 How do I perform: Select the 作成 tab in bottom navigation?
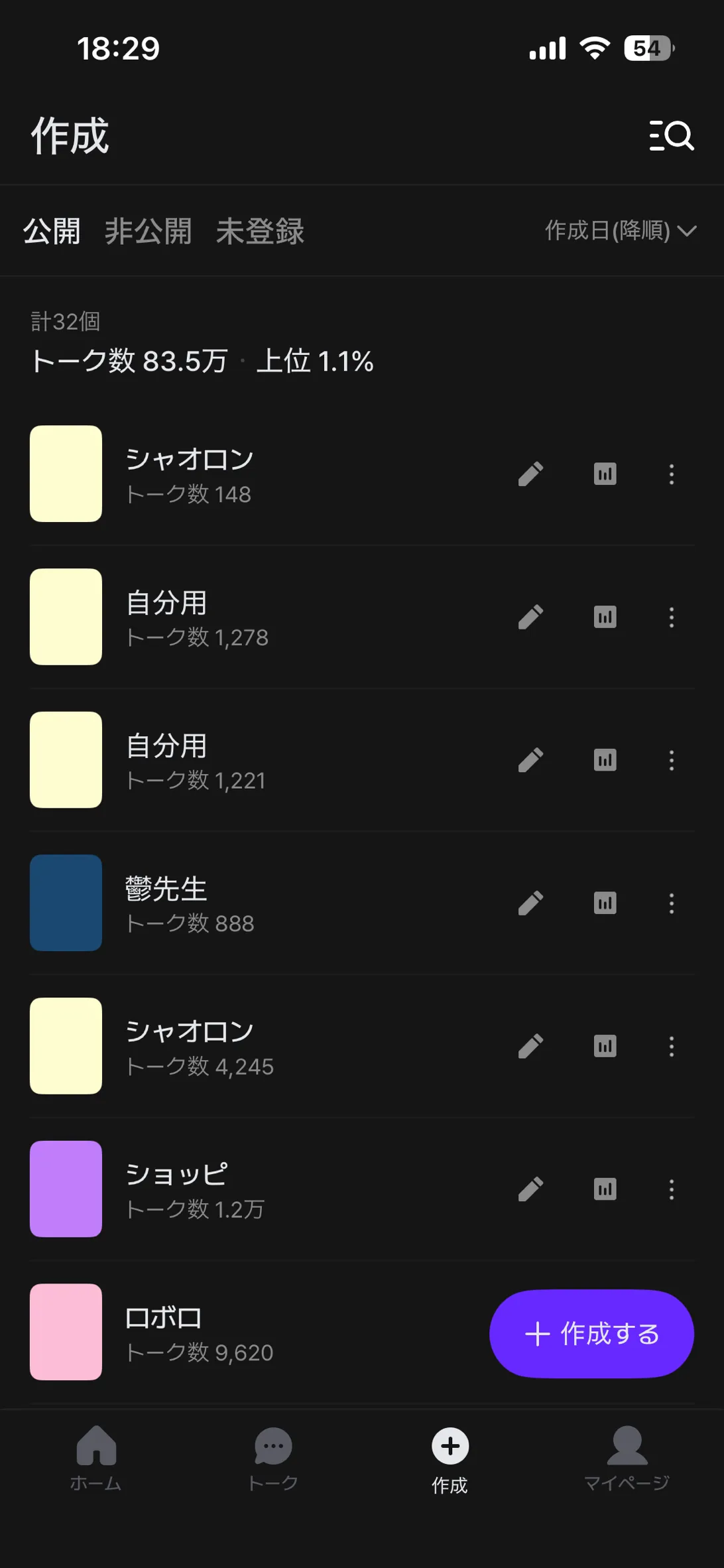(x=450, y=1458)
